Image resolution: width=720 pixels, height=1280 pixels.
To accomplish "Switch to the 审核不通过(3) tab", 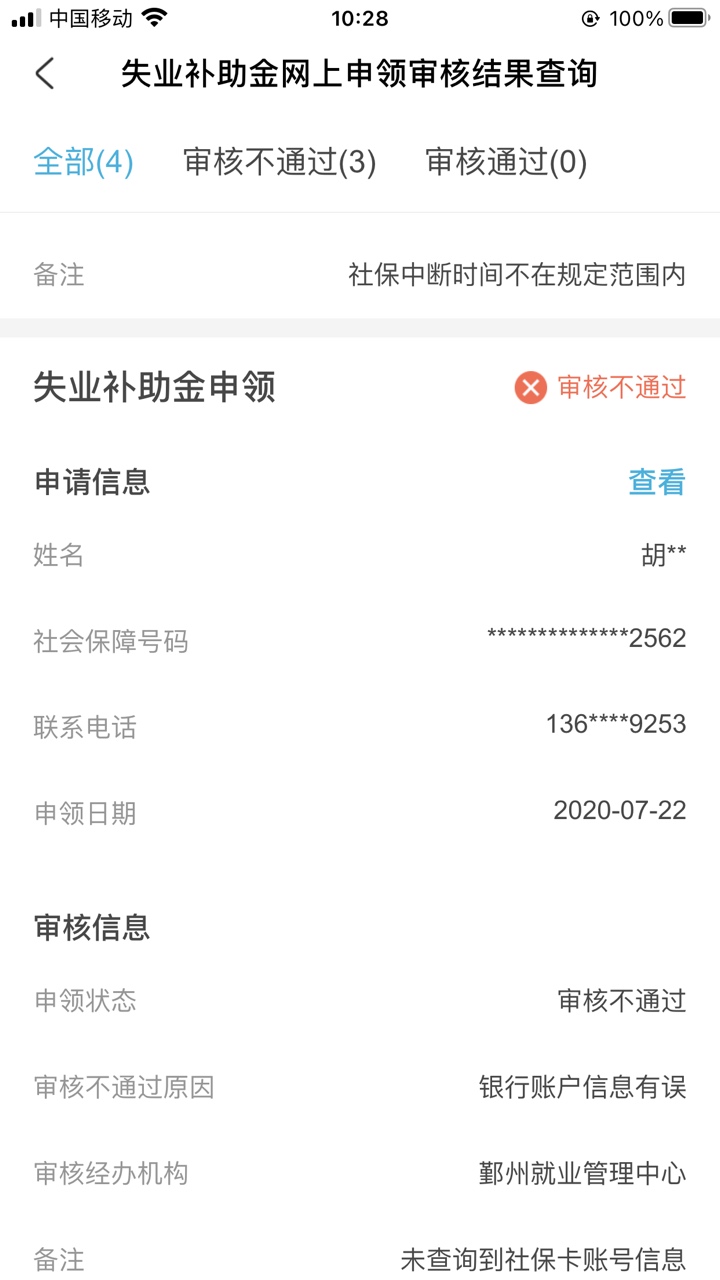I will 280,162.
